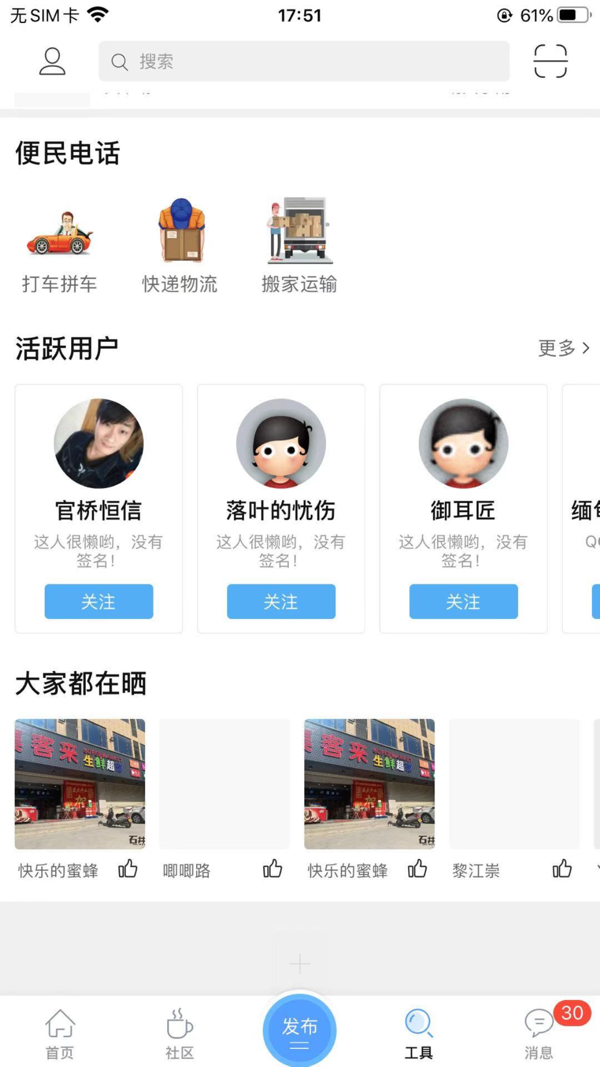Select the 工具 tab

tap(418, 1033)
